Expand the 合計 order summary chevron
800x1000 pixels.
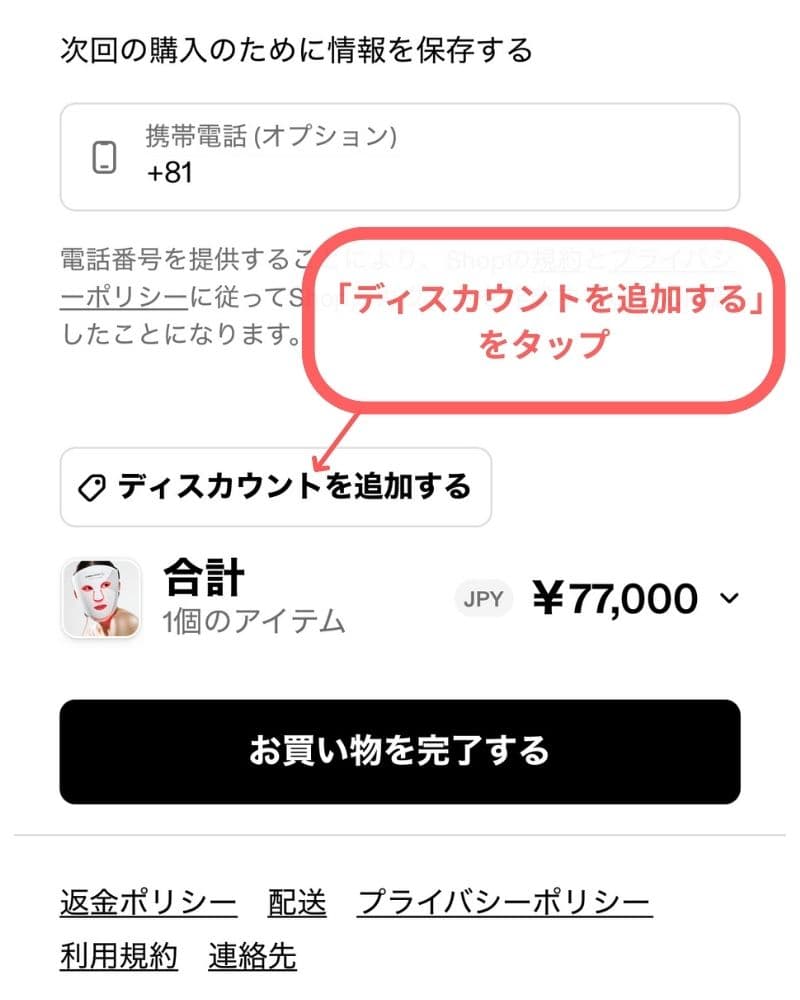click(729, 598)
